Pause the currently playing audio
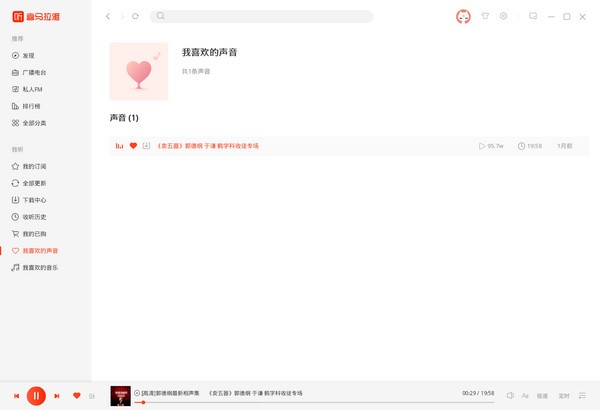 pyautogui.click(x=36, y=396)
